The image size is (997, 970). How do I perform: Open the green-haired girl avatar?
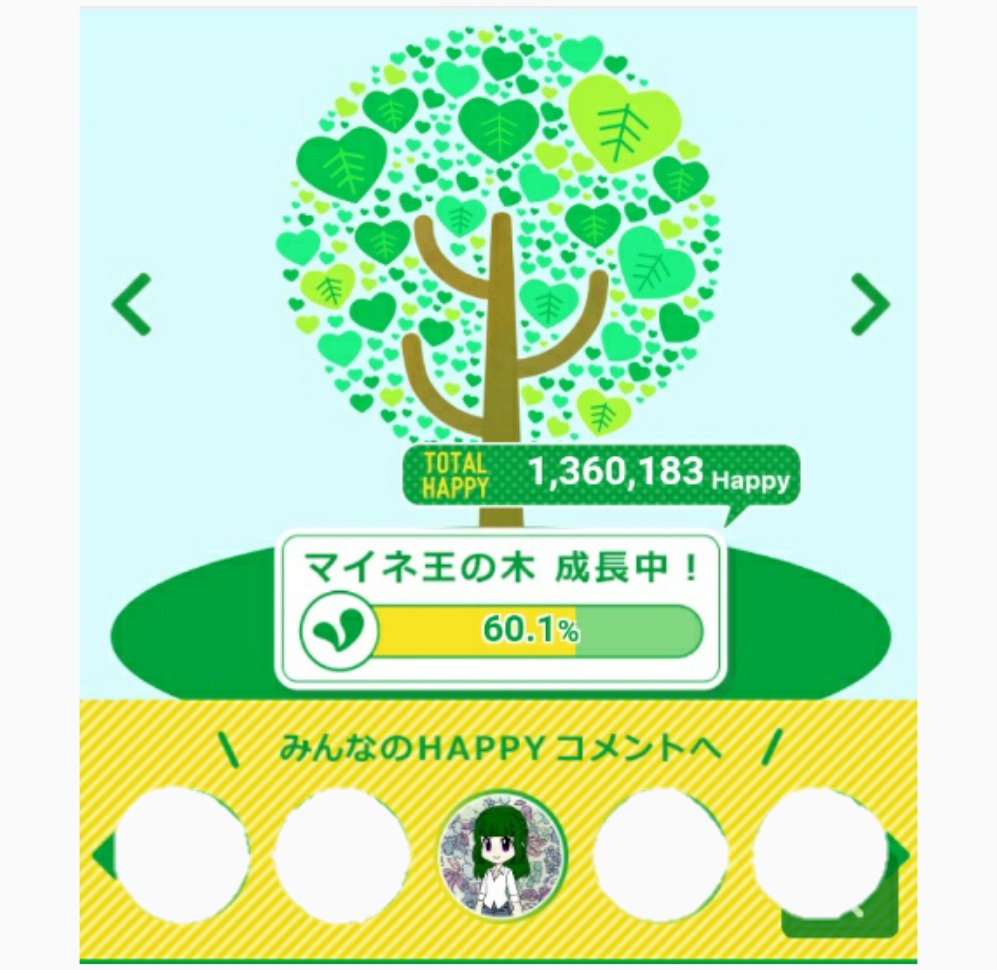pyautogui.click(x=503, y=856)
